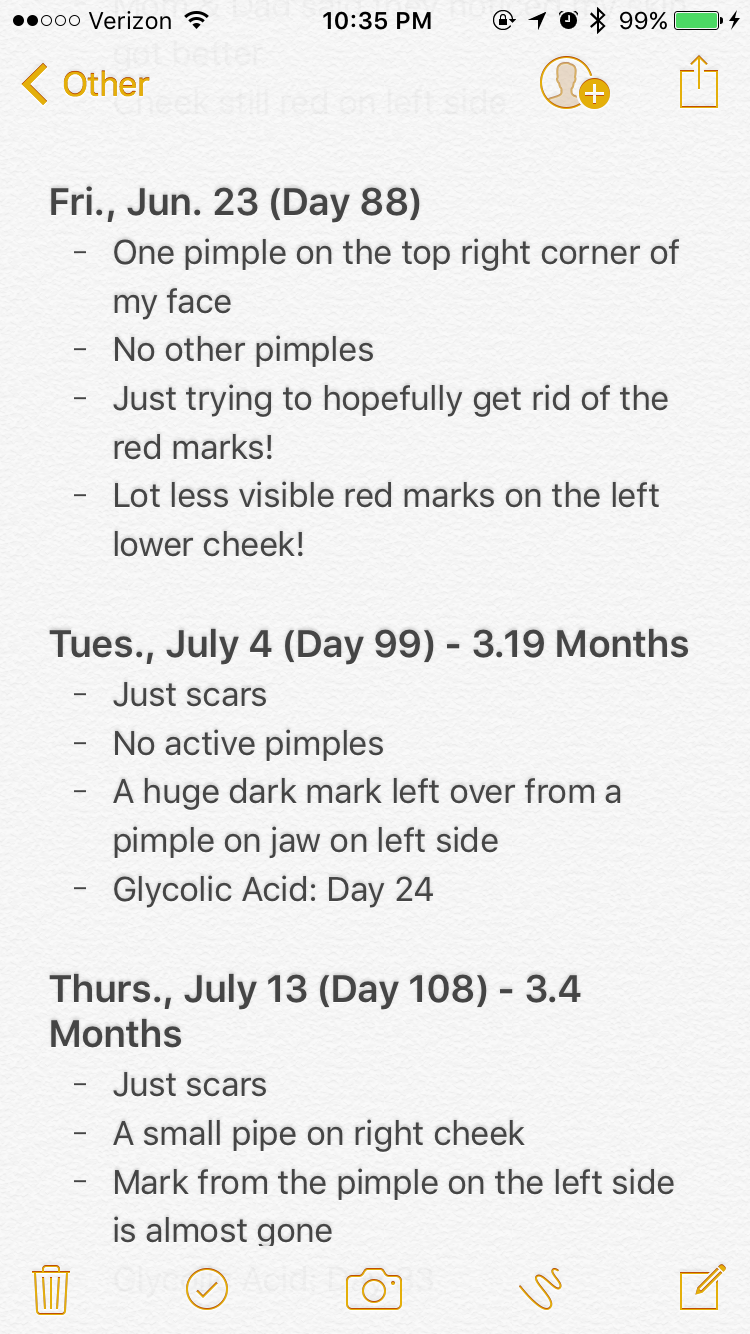
Task: Go back to the Other folder
Action: [85, 84]
